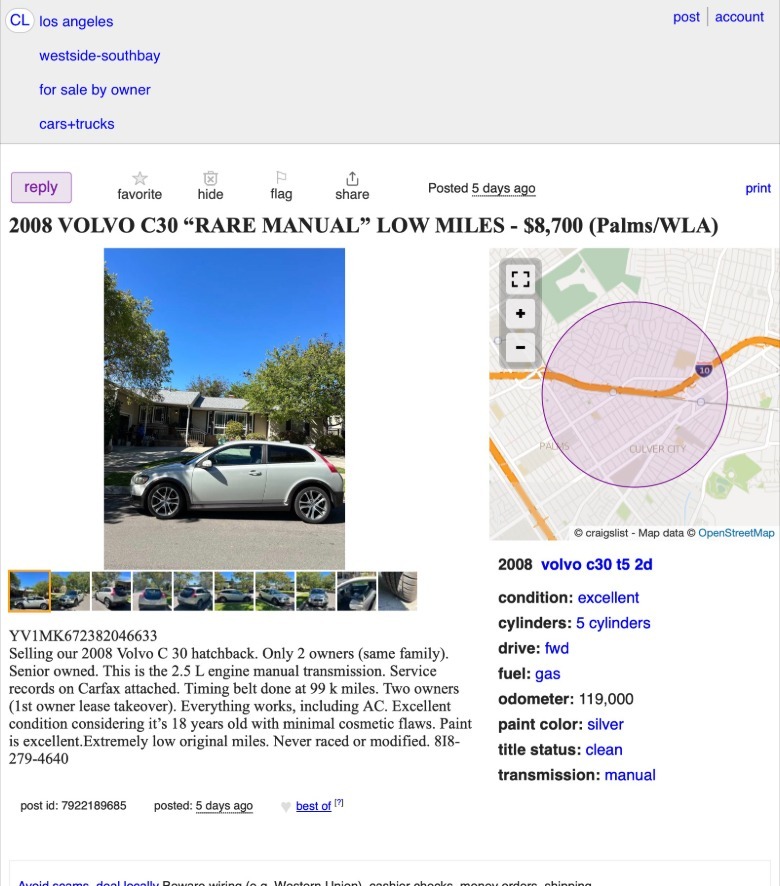Image resolution: width=780 pixels, height=886 pixels.
Task: Zoom in on the map
Action: [520, 314]
